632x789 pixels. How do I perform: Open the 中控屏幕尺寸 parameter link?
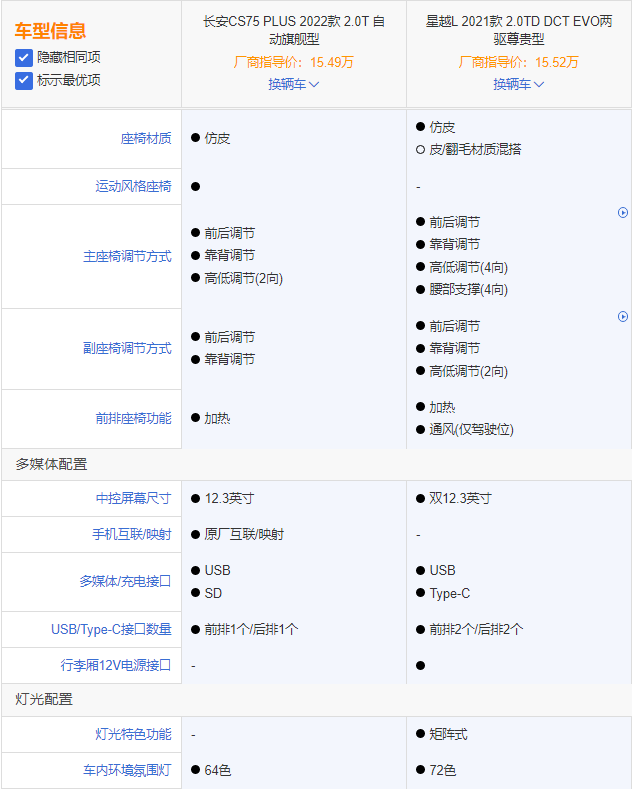133,498
